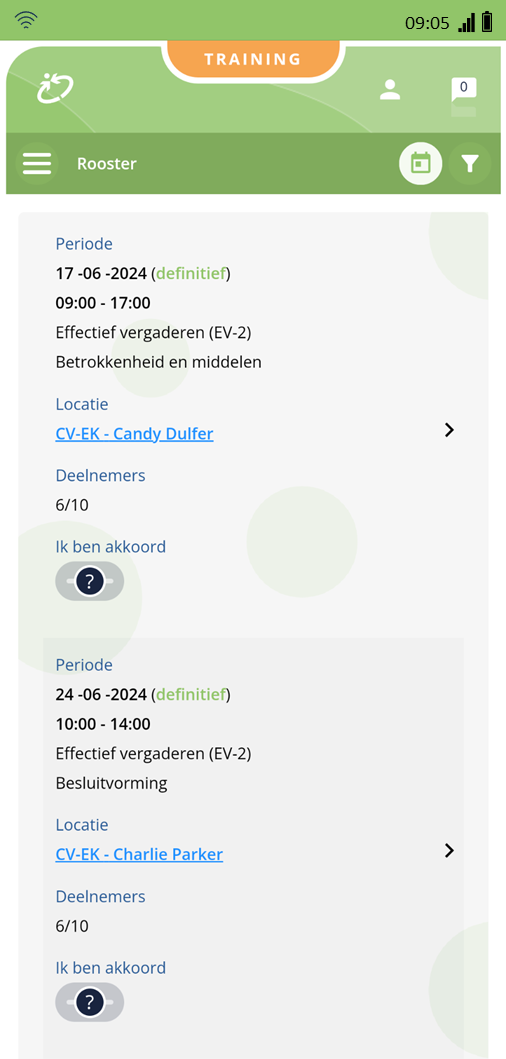Toggle agreement for the Besluitvorming session
This screenshot has width=506, height=1059.
click(x=90, y=1002)
